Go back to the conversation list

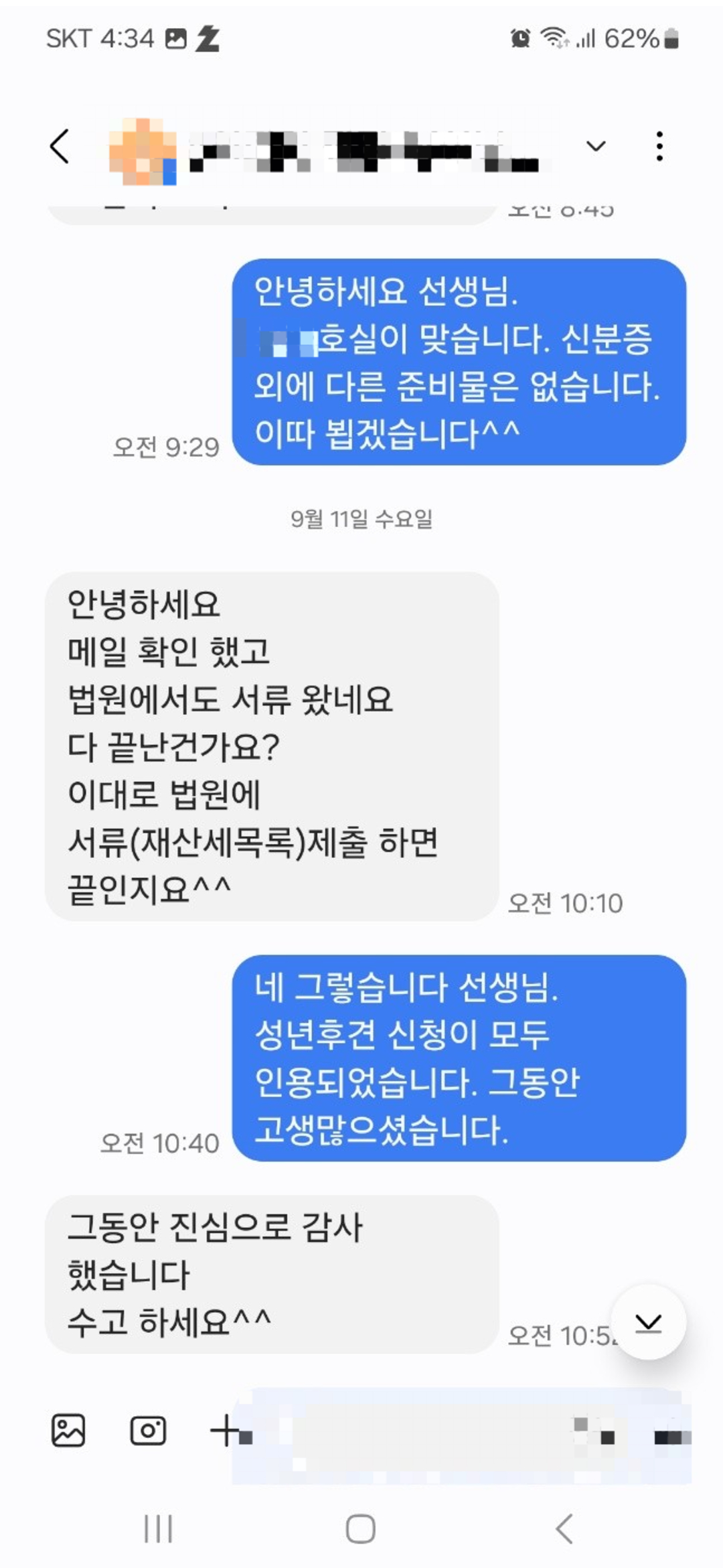60,147
